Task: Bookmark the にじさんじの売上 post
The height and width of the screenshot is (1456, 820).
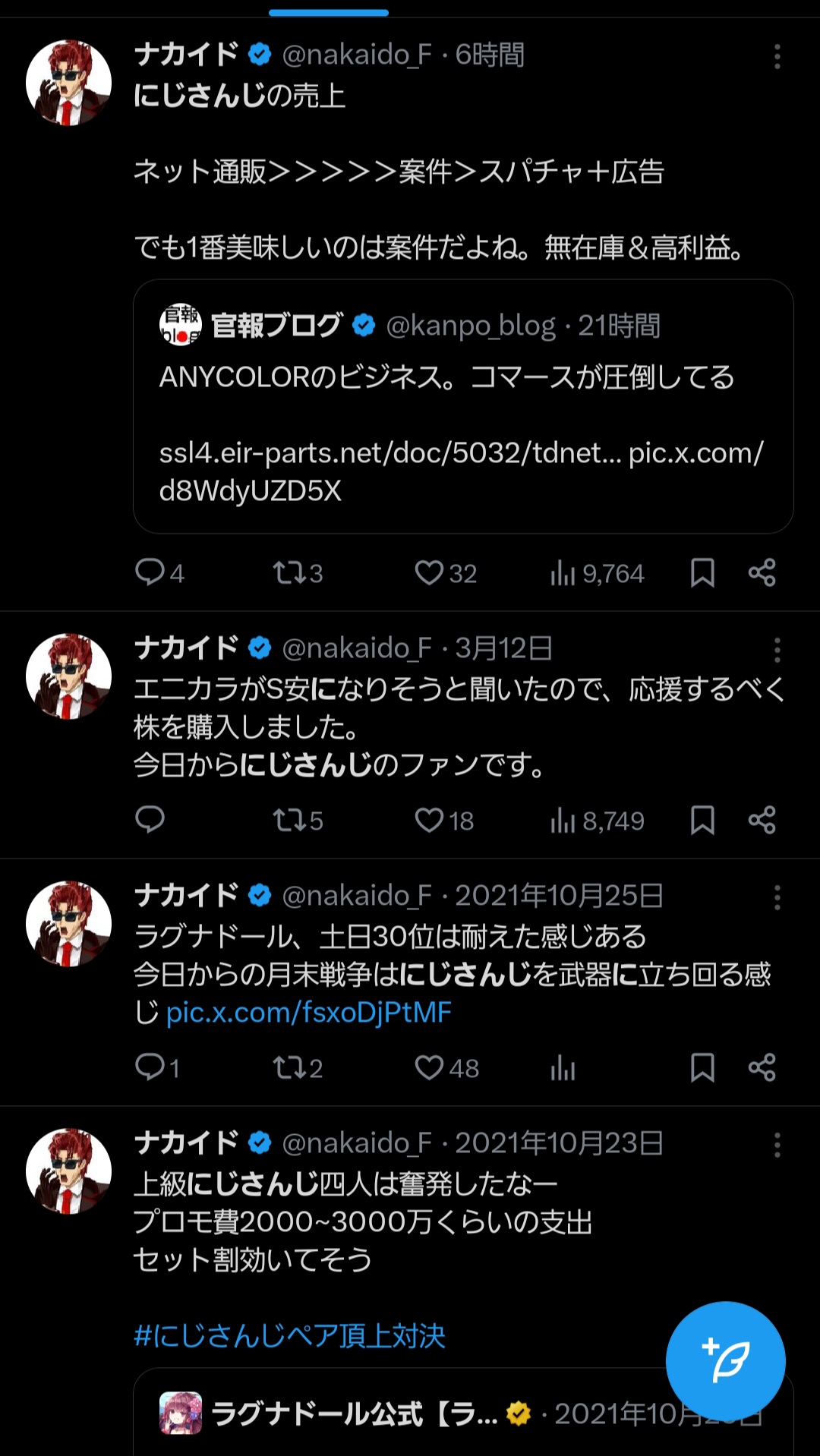Action: 702,572
